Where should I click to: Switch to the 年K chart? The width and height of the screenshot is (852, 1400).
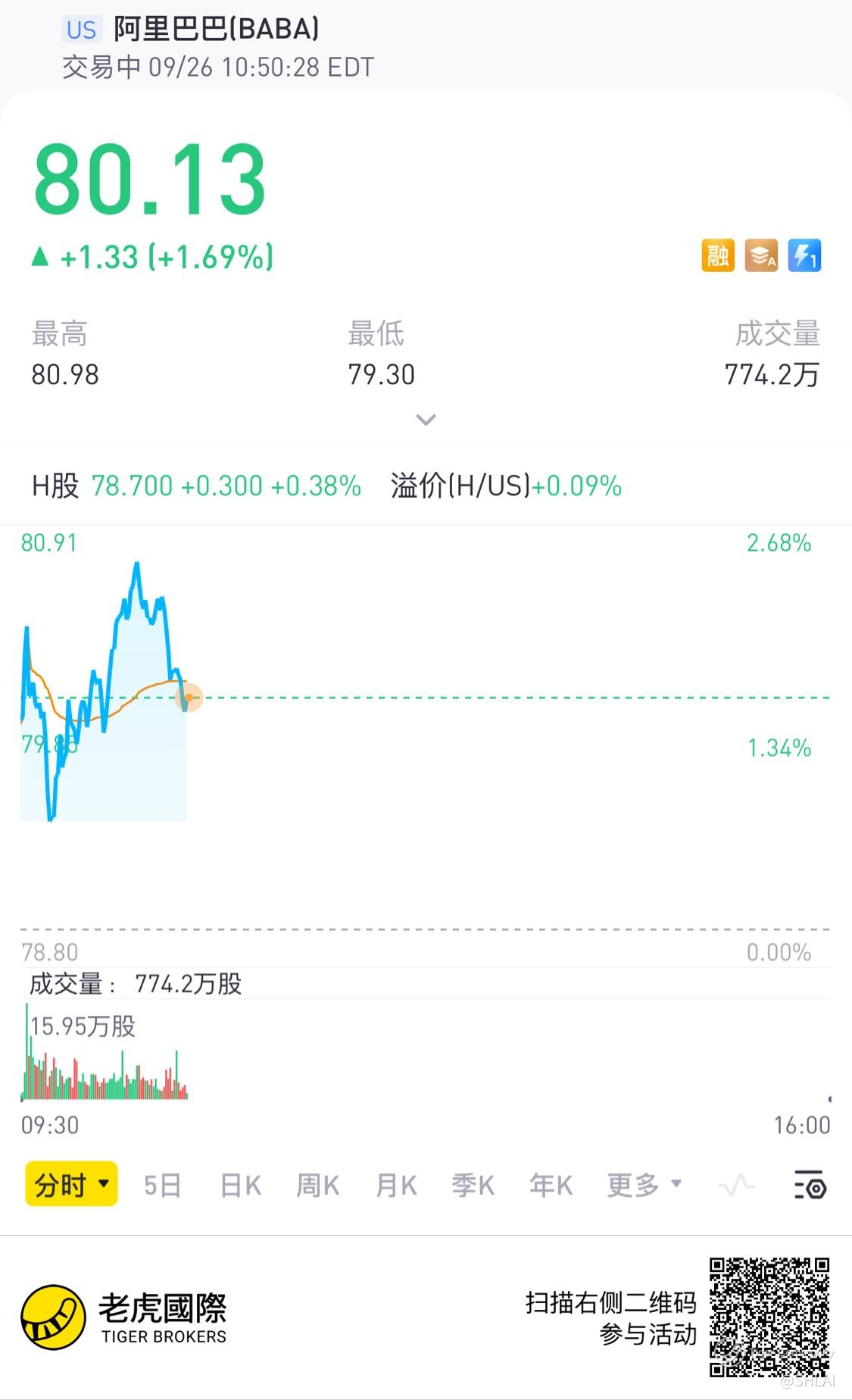[551, 1185]
